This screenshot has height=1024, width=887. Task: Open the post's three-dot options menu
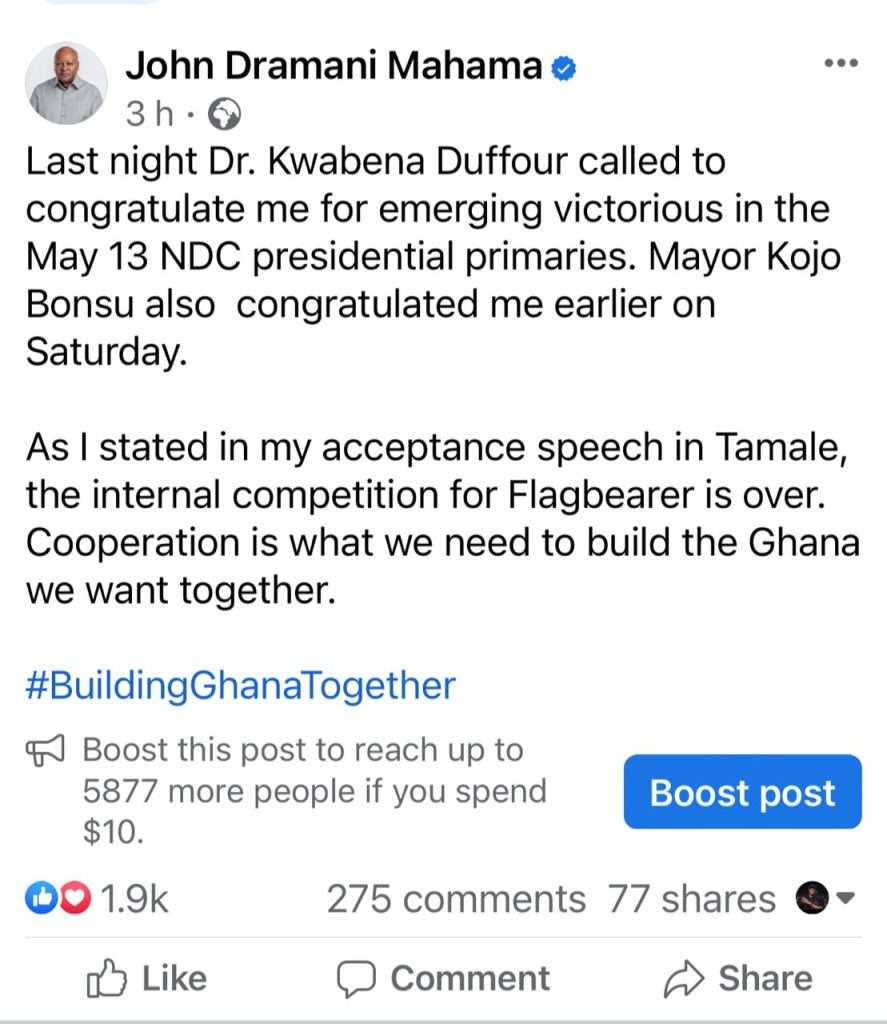click(840, 64)
